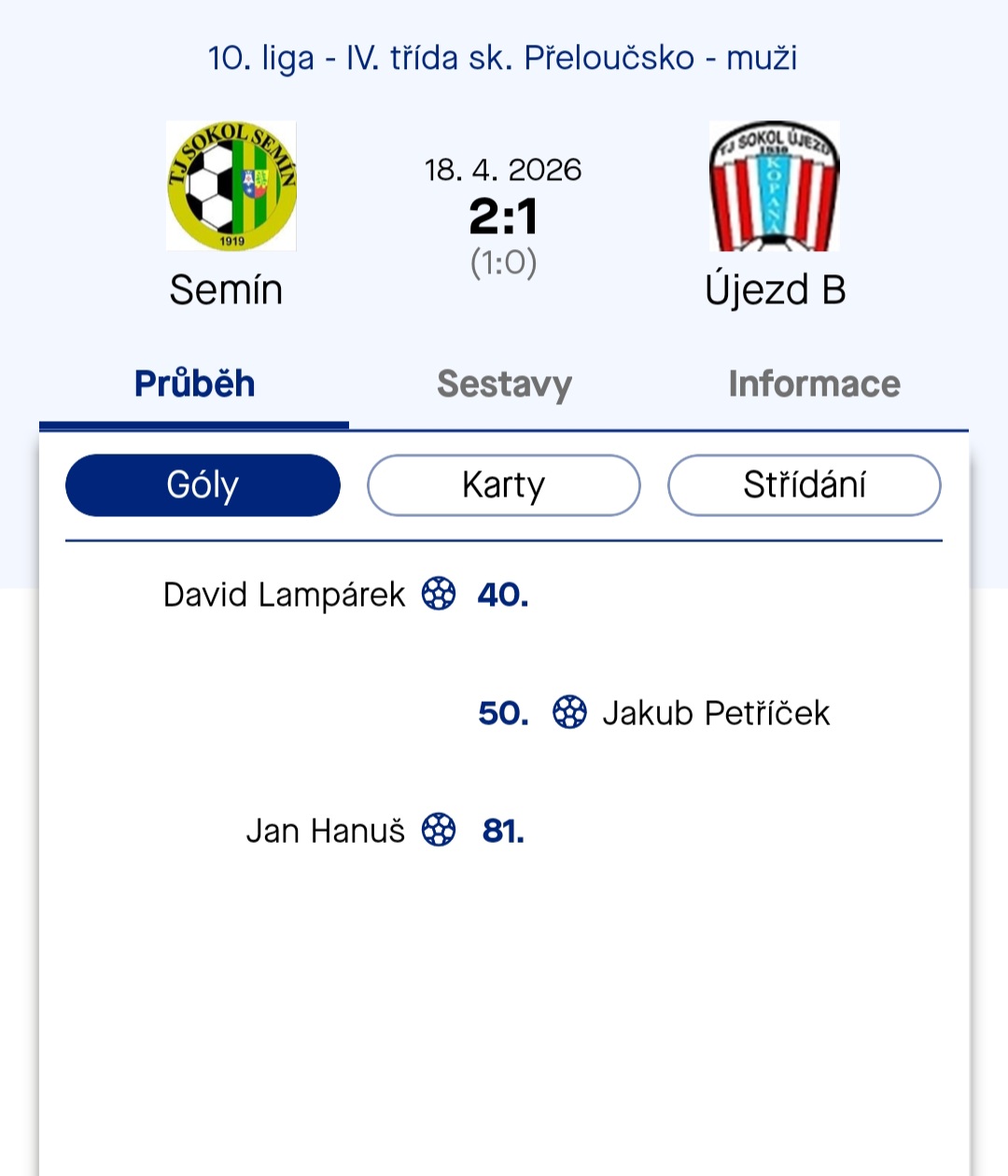Select the Průběh tab

(194, 384)
